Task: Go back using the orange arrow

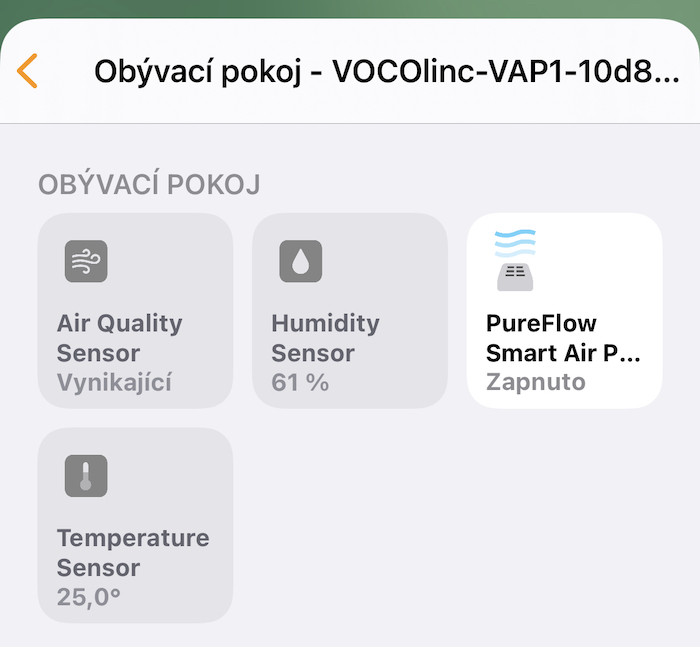Action: (x=28, y=72)
